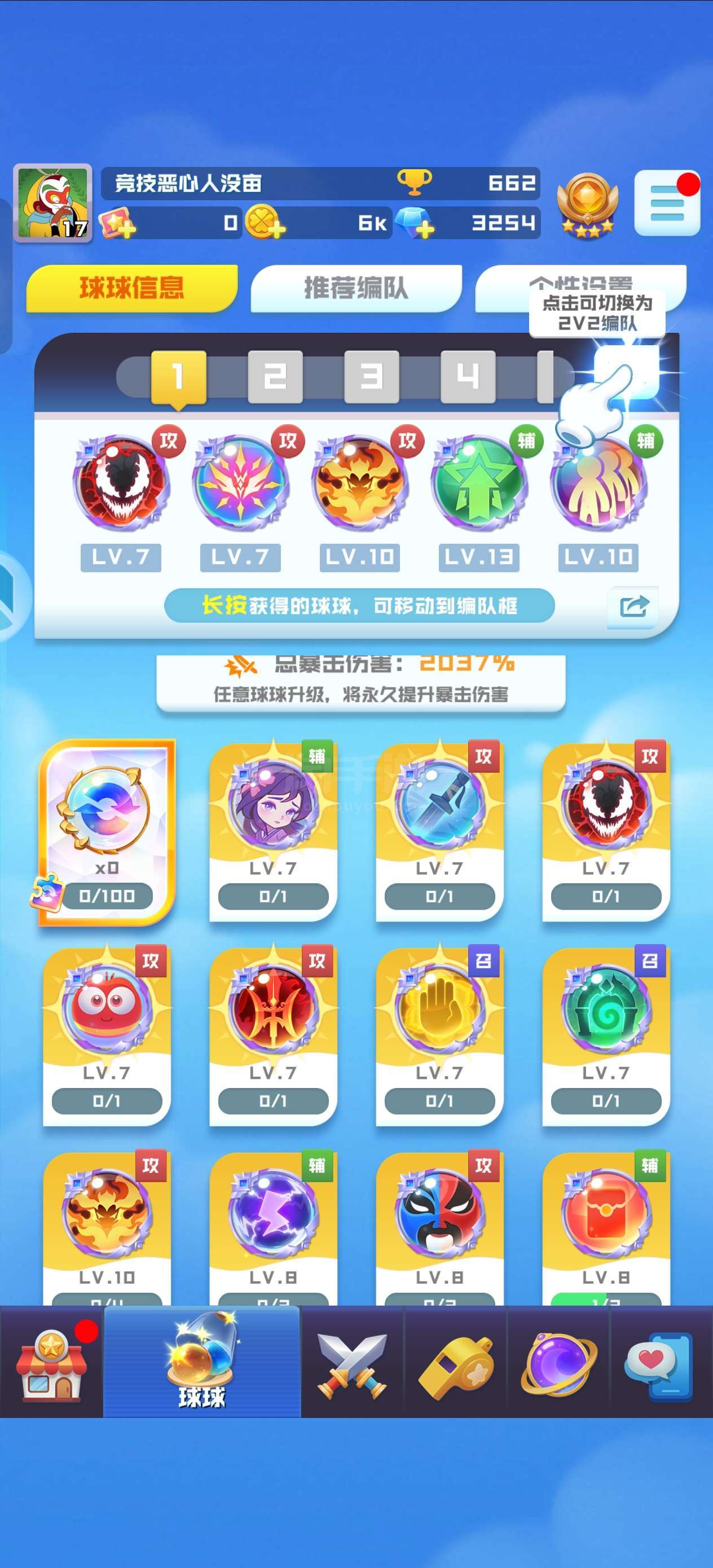The height and width of the screenshot is (1568, 713).
Task: Switch to team slot 4
Action: 468,376
